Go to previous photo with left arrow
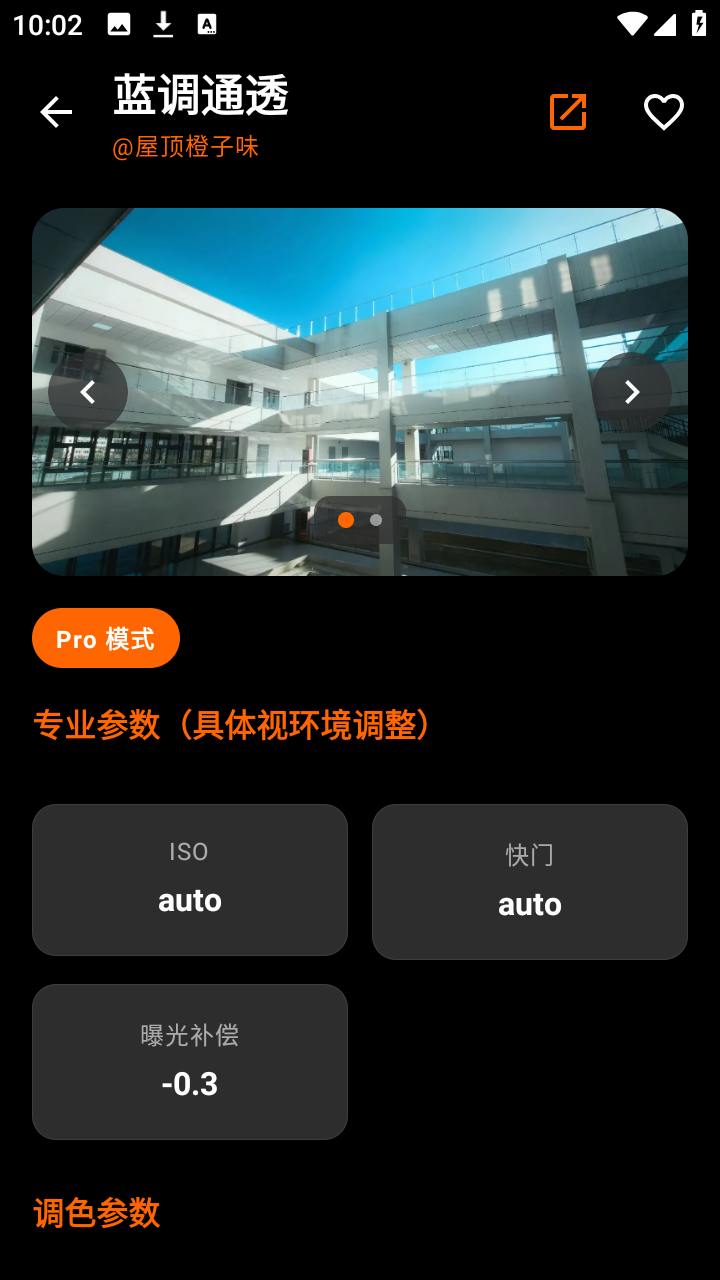This screenshot has height=1280, width=720. coord(88,391)
